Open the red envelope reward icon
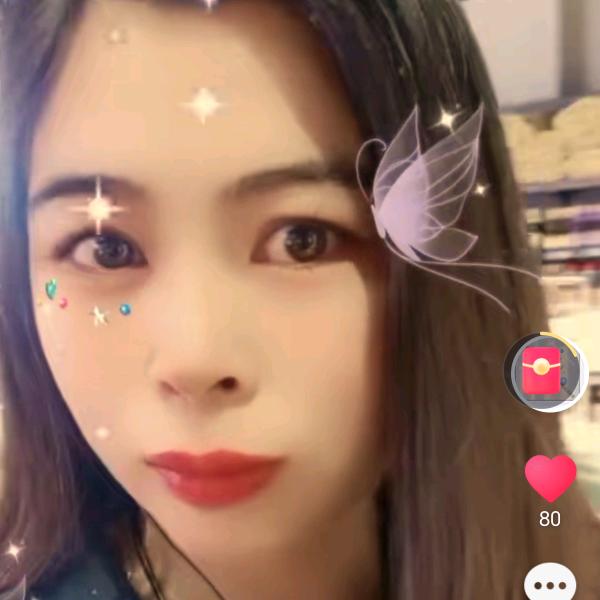This screenshot has height=600, width=600. pyautogui.click(x=545, y=373)
